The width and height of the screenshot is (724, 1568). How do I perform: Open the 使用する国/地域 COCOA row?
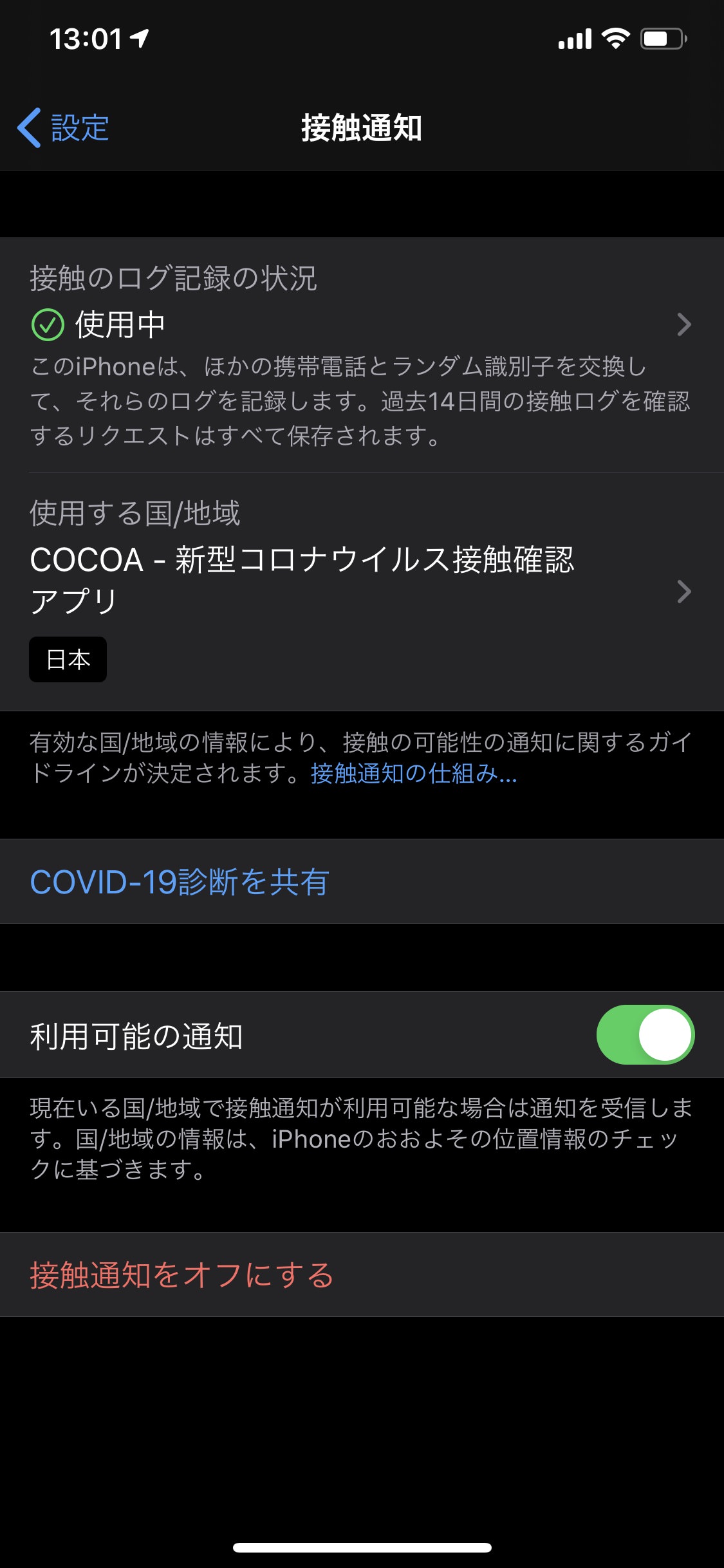(x=360, y=591)
